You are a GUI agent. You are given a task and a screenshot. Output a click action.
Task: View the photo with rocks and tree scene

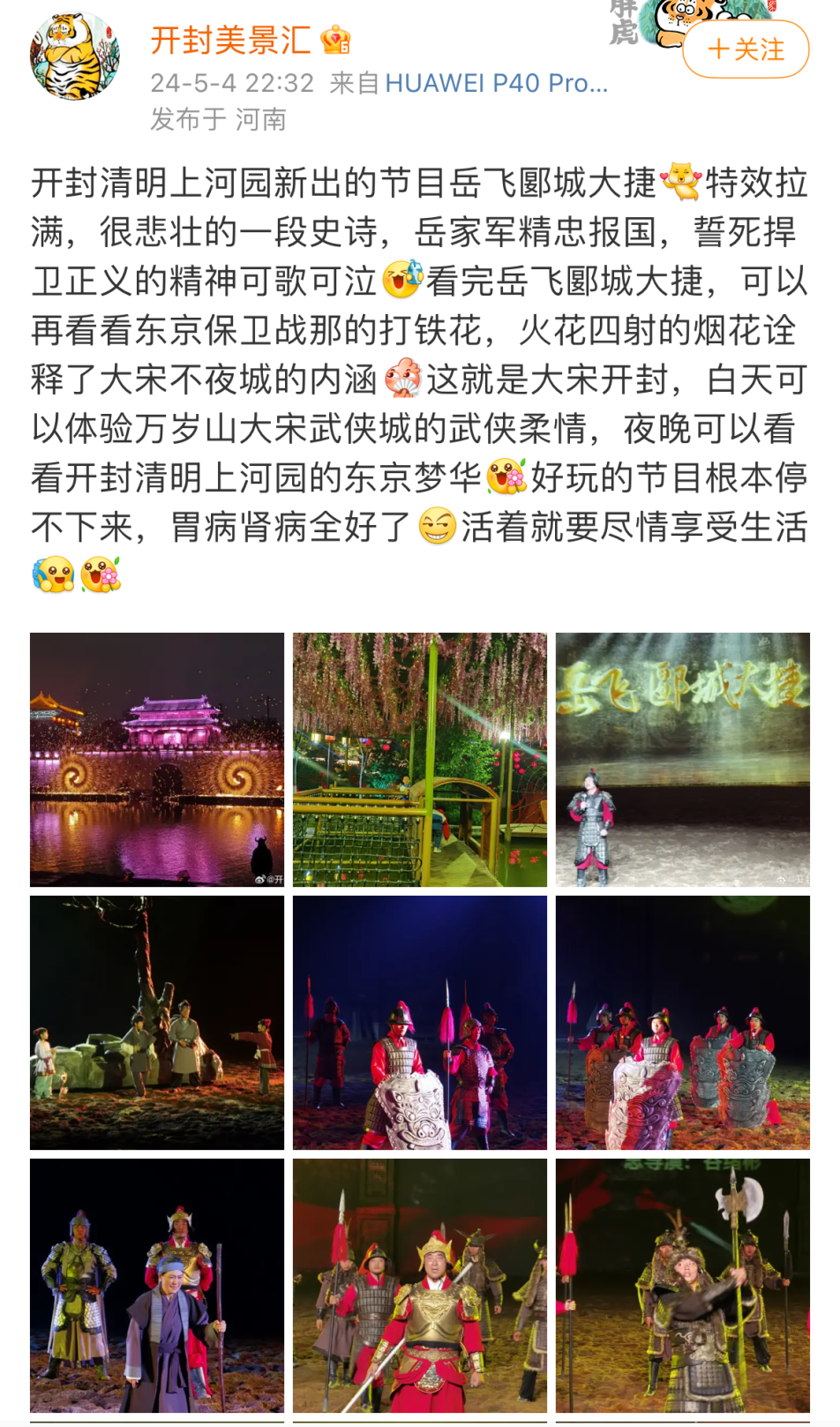click(x=157, y=1022)
